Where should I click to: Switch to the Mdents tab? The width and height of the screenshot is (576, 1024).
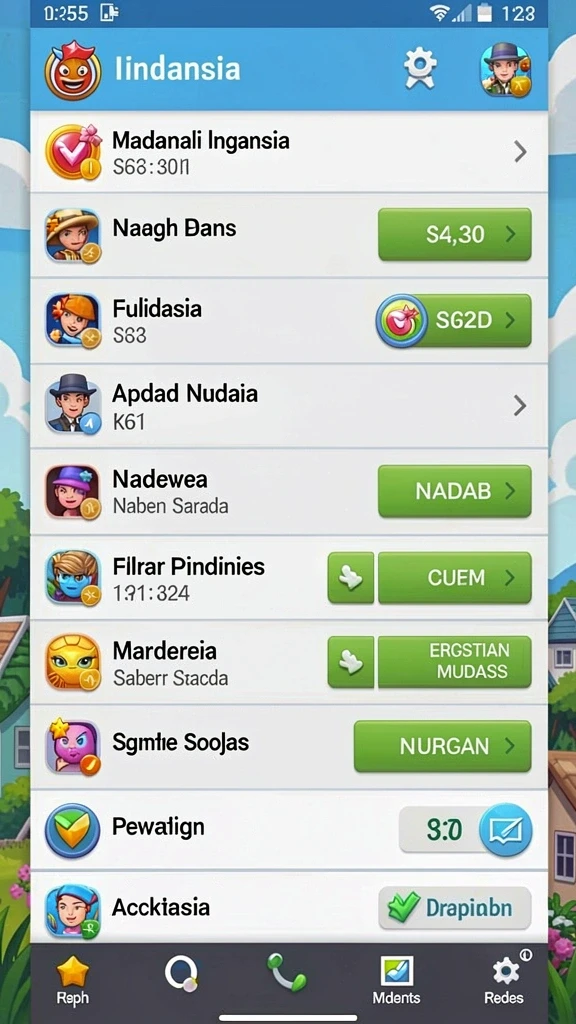click(x=396, y=980)
